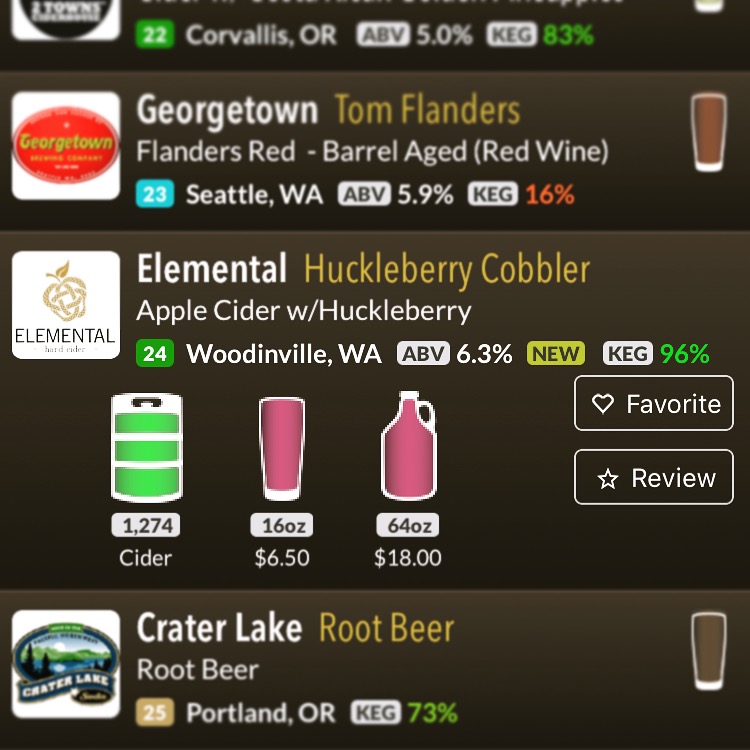Favorite the Huckleberry Cobbler cider
Viewport: 750px width, 750px height.
654,404
